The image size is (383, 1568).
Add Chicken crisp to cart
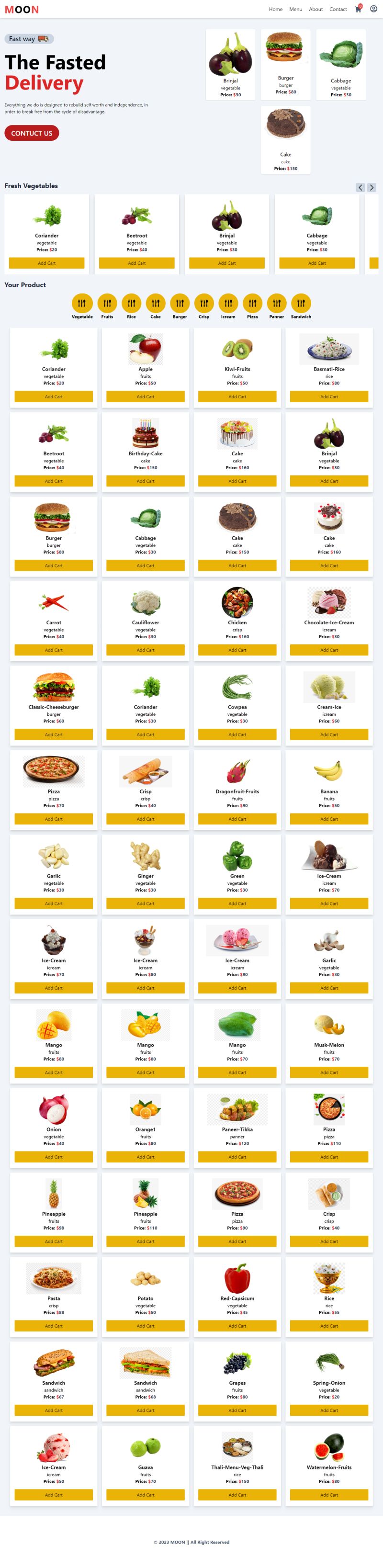[x=237, y=650]
